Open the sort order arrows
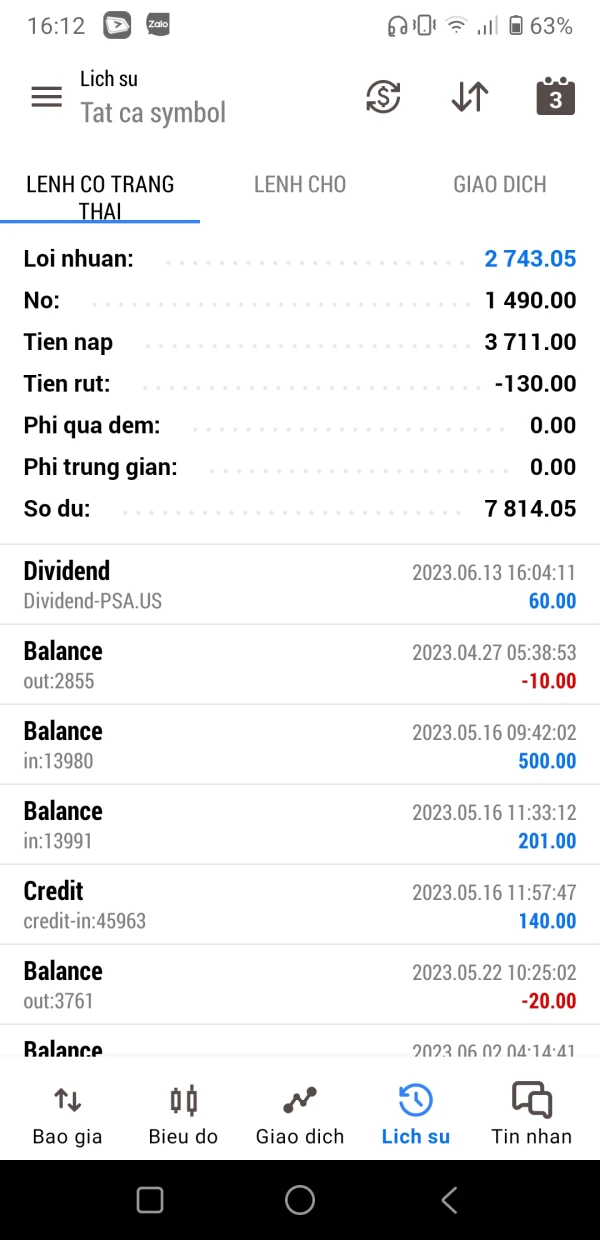Screen dimensions: 600x1240 [x=469, y=97]
